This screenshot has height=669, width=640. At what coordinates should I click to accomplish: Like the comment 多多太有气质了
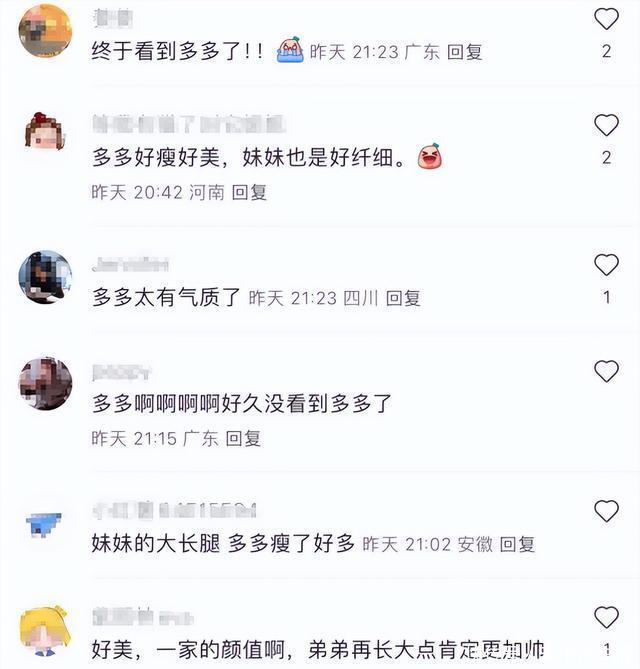coord(606,265)
